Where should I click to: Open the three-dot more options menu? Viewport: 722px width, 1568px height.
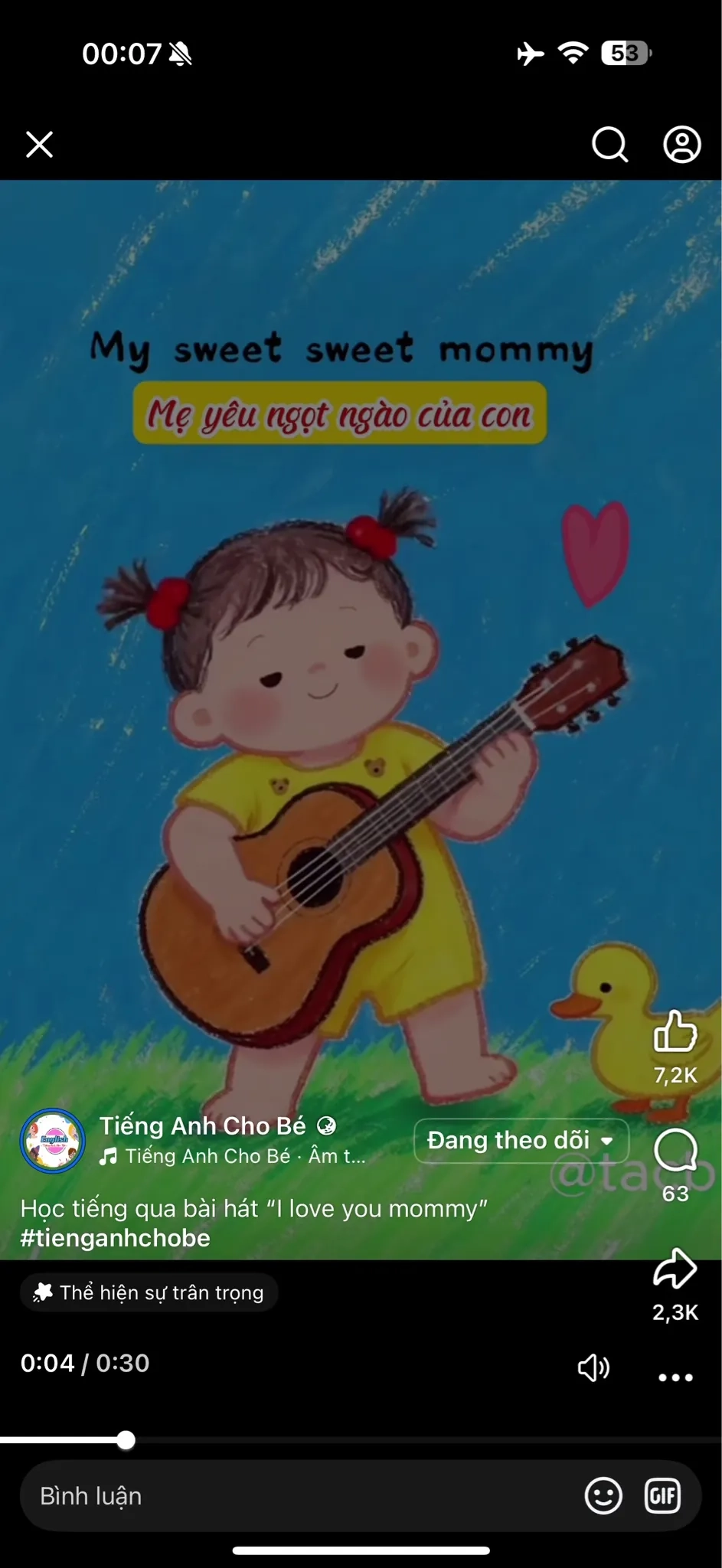point(675,1377)
